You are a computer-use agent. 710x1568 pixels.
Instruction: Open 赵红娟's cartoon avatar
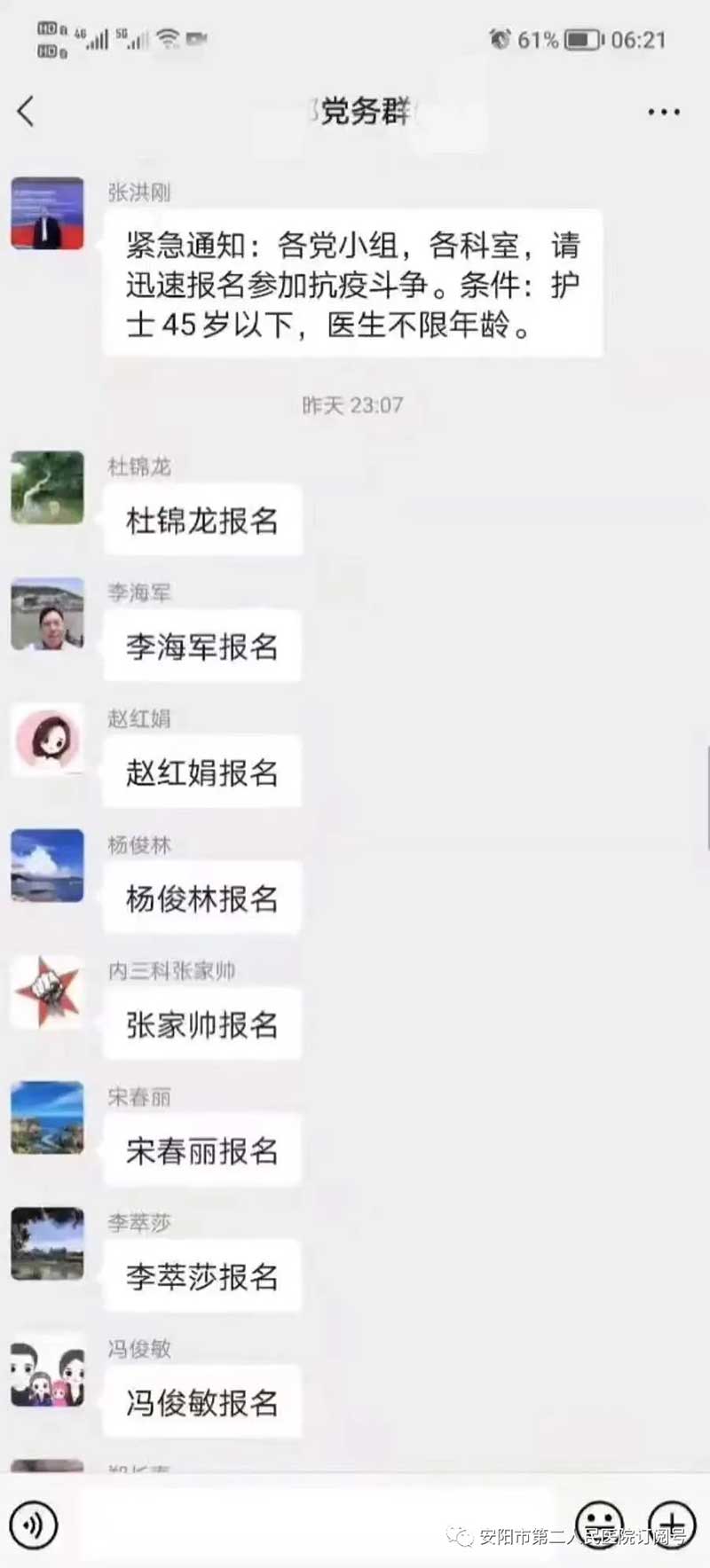click(x=48, y=740)
